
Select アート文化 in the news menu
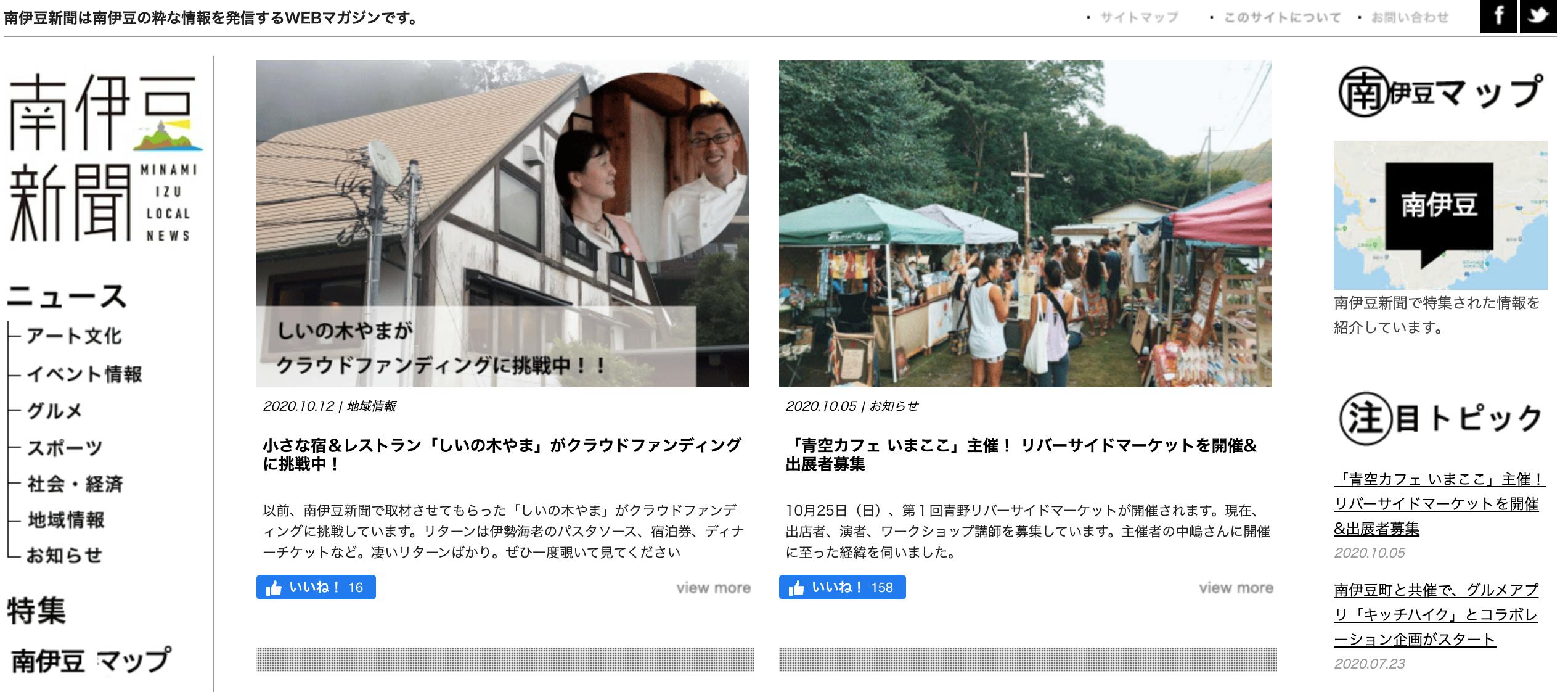[74, 336]
